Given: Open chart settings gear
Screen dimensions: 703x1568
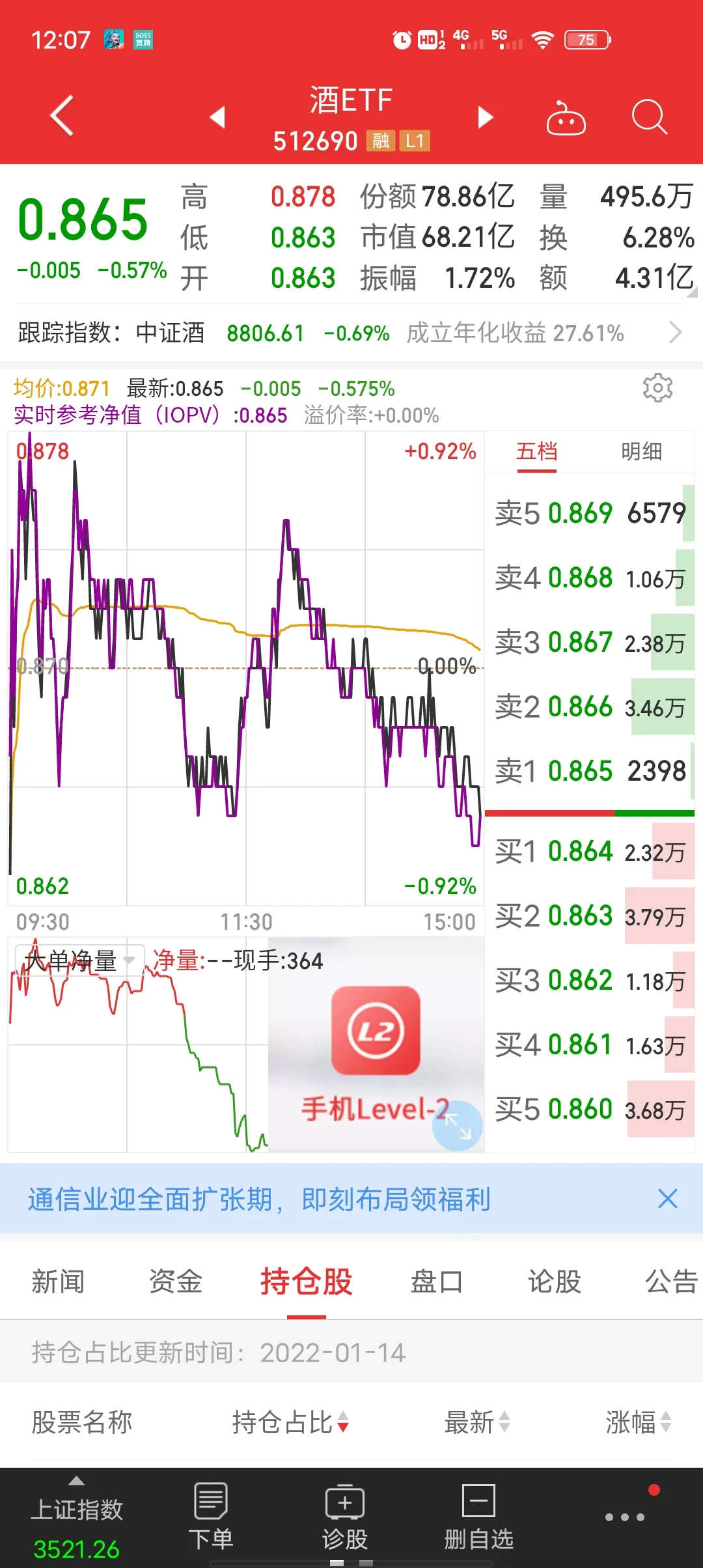Looking at the screenshot, I should [x=657, y=388].
